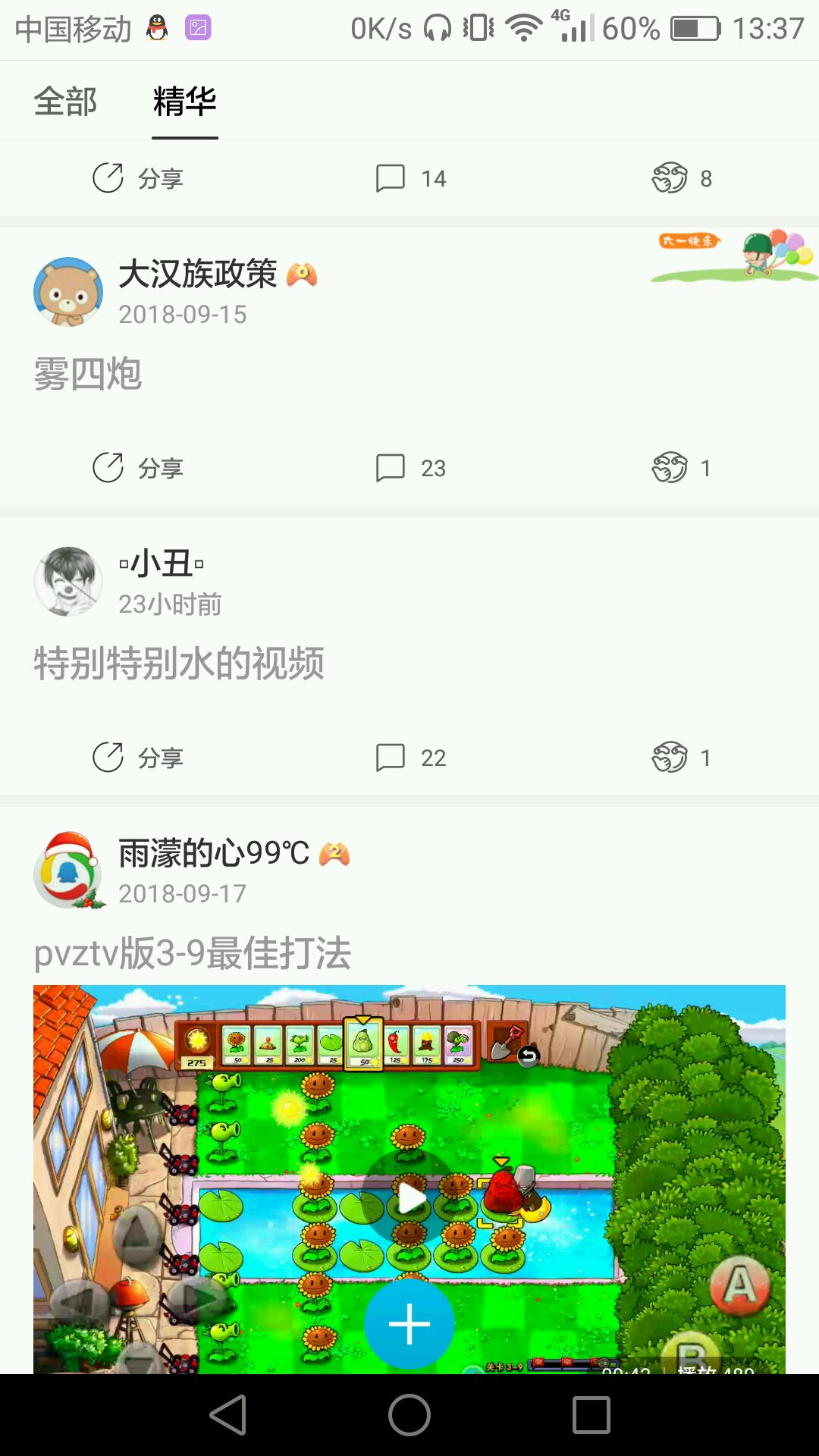Open the 特别特别水的视频 post

(x=179, y=664)
